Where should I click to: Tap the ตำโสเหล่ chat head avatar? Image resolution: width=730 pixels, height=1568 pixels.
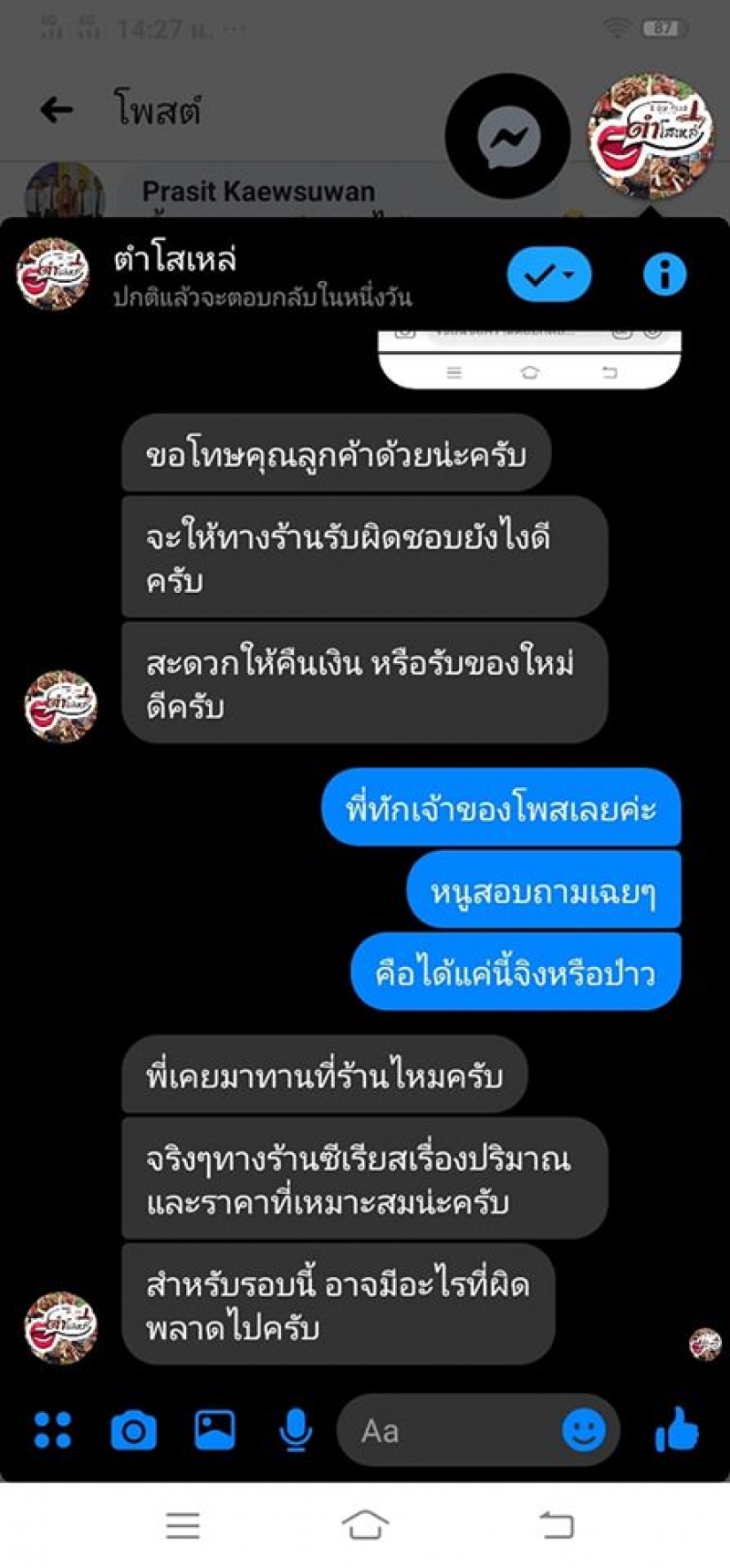pyautogui.click(x=650, y=137)
